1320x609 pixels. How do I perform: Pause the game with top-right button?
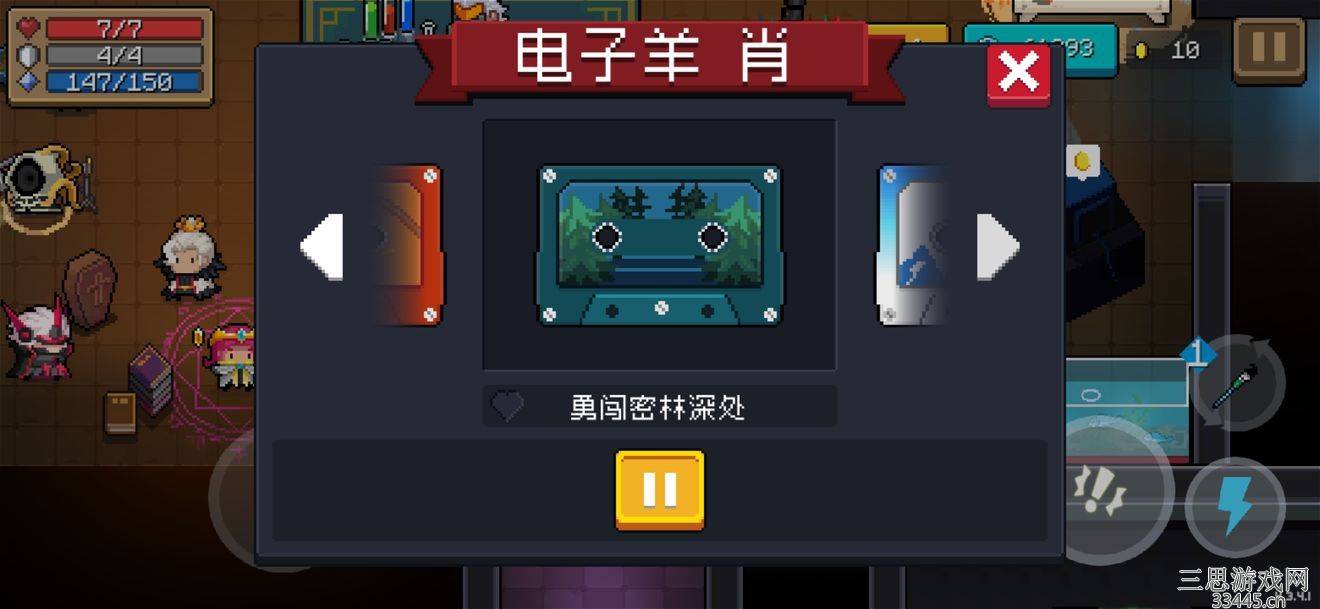[1268, 50]
